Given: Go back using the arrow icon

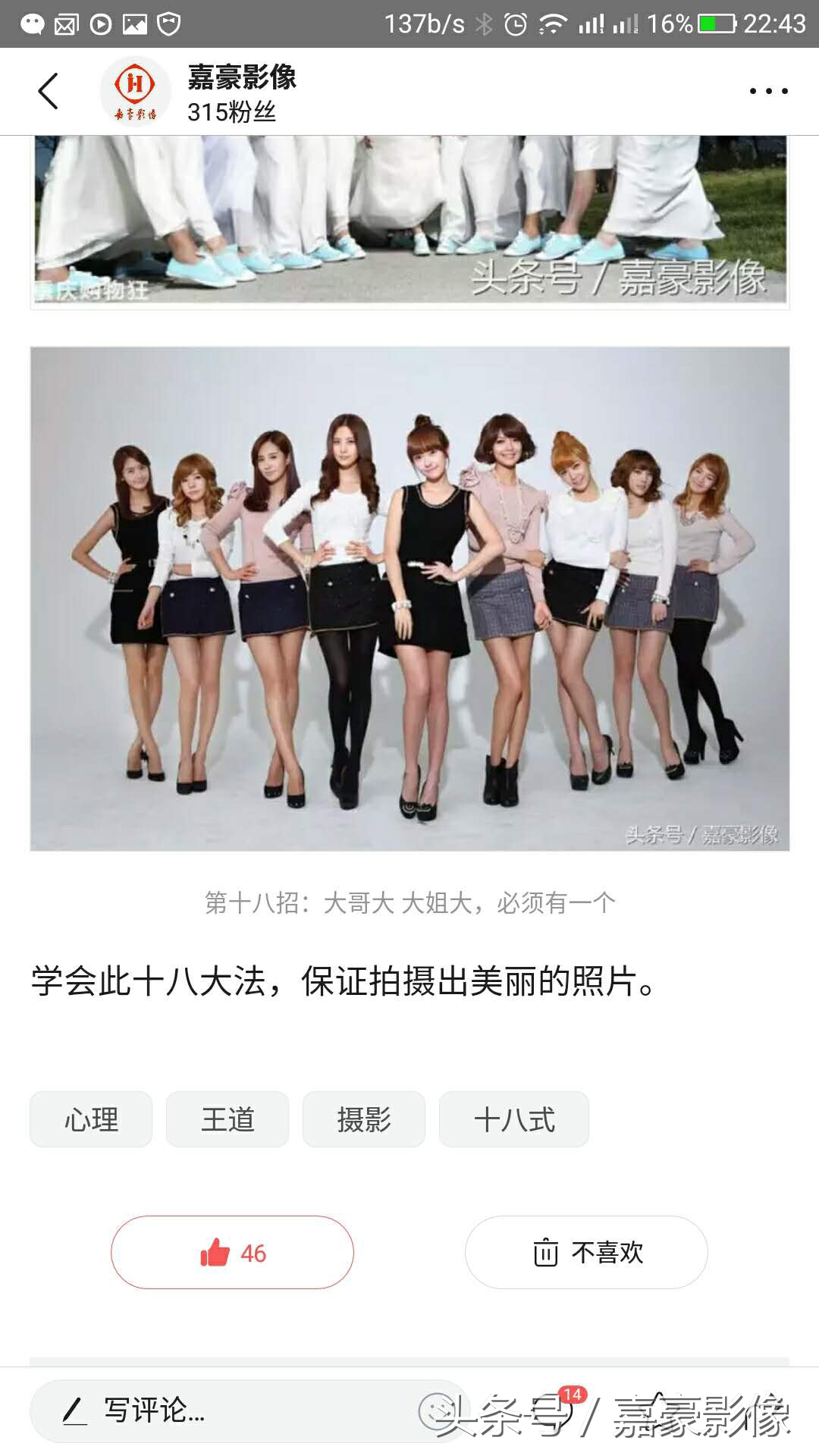Looking at the screenshot, I should (49, 91).
